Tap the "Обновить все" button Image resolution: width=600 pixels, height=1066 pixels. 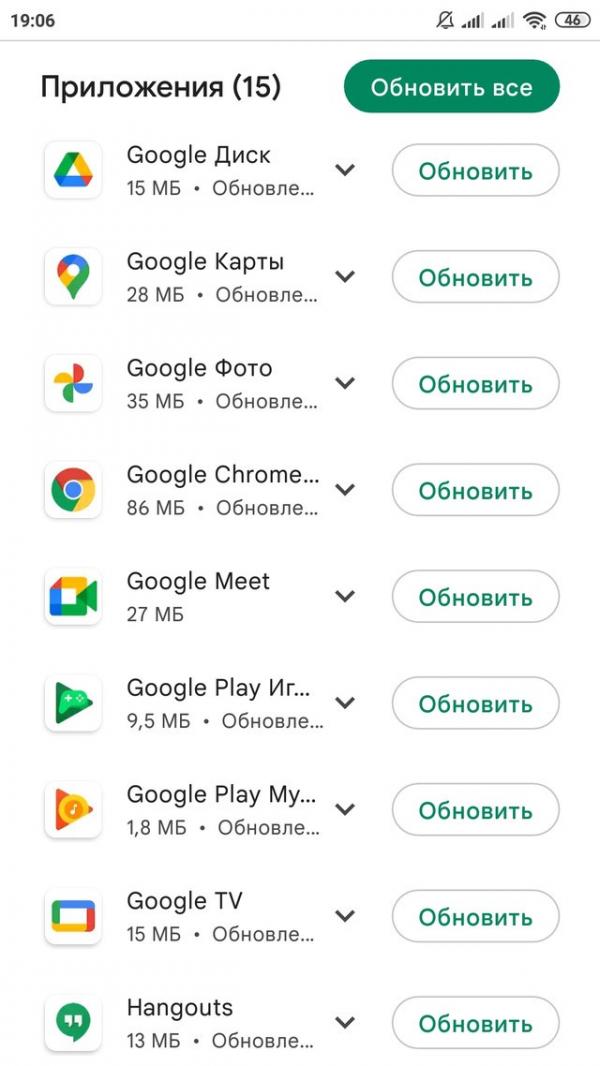pyautogui.click(x=451, y=87)
